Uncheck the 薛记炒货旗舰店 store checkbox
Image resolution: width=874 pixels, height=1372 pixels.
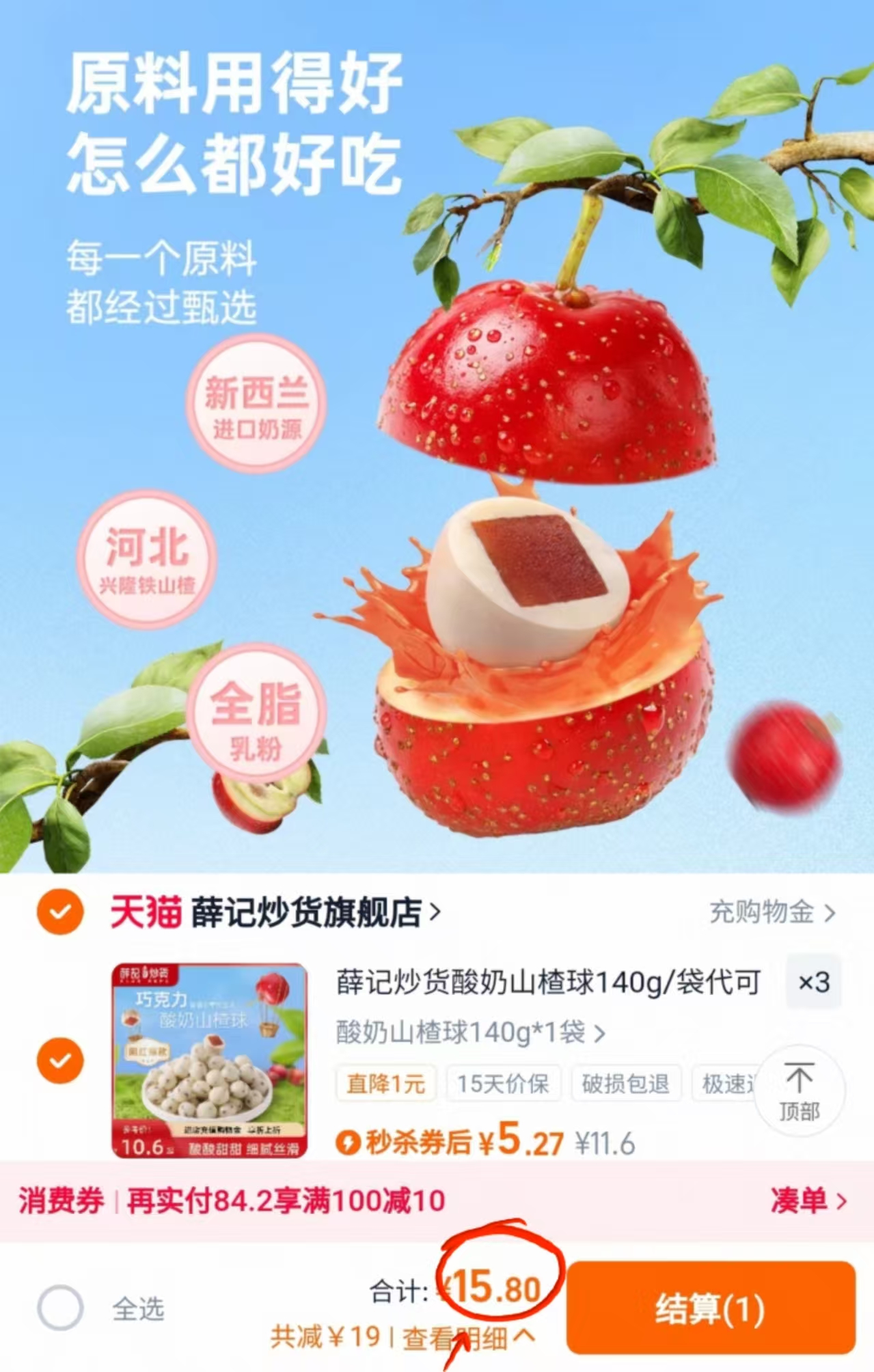[x=60, y=913]
